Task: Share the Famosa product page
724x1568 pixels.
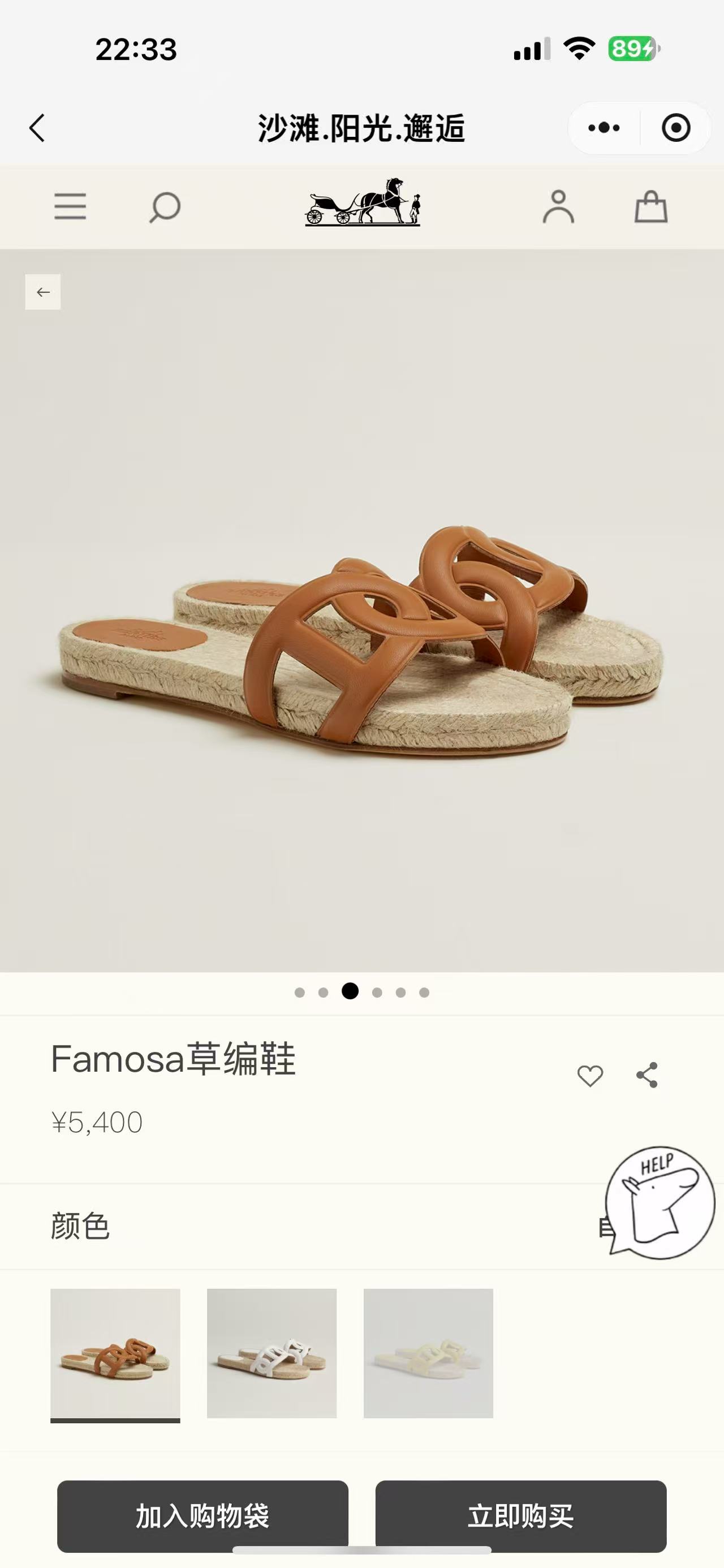Action: [647, 1075]
